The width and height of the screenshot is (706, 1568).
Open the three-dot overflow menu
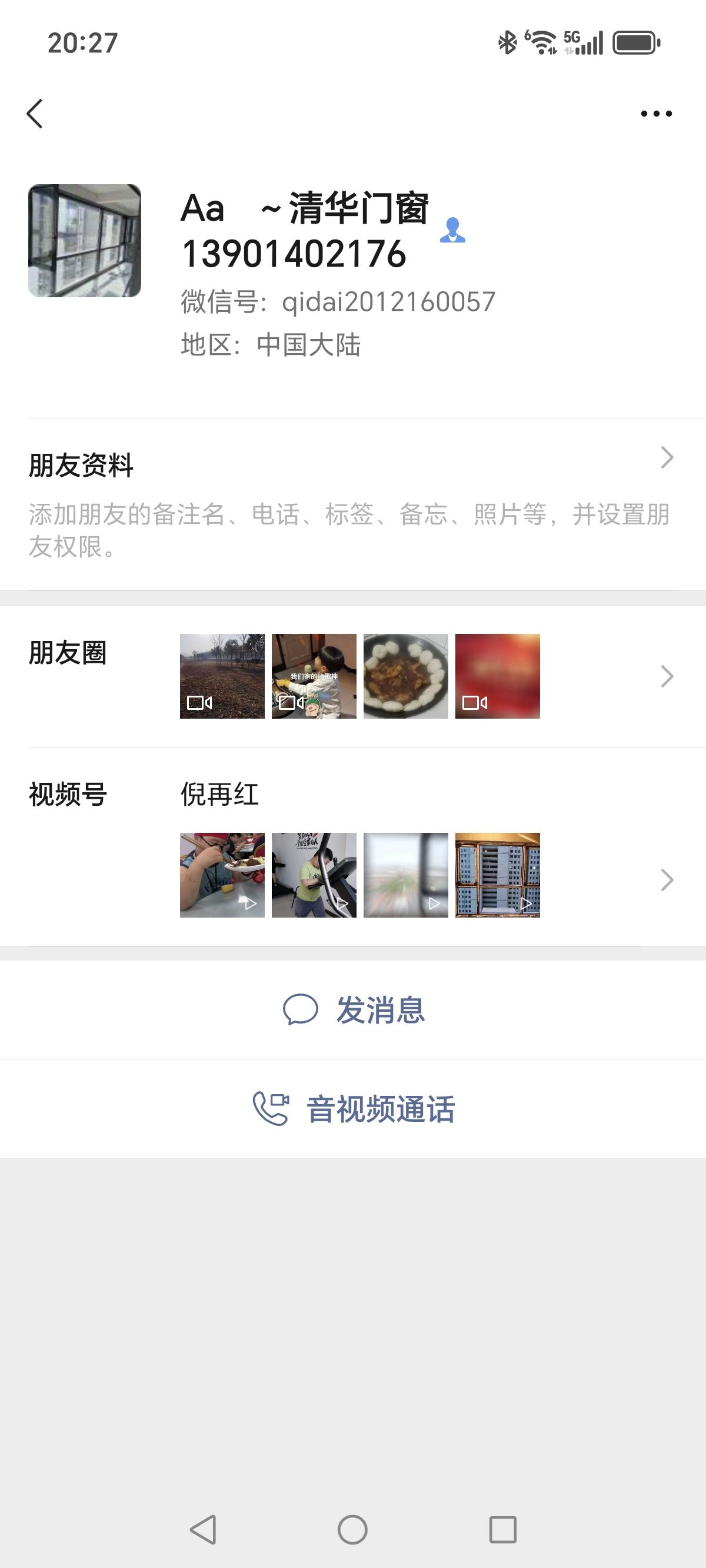pyautogui.click(x=656, y=114)
